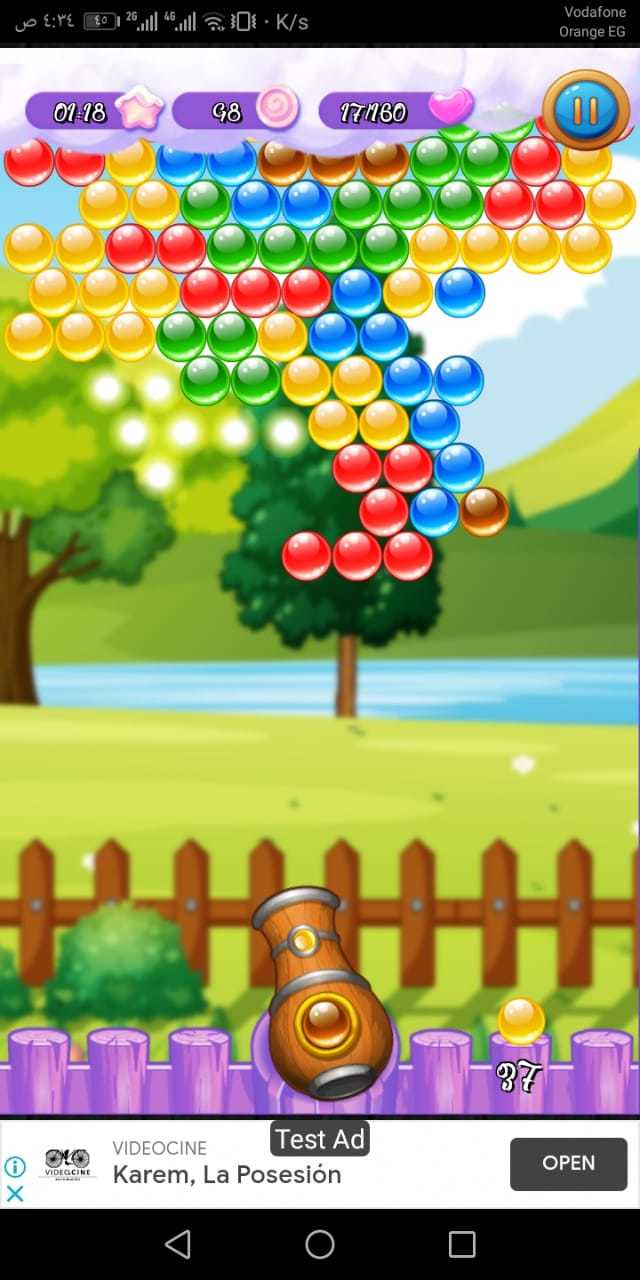Open the Videocine ad
Image resolution: width=640 pixels, height=1280 pixels.
pos(568,1163)
